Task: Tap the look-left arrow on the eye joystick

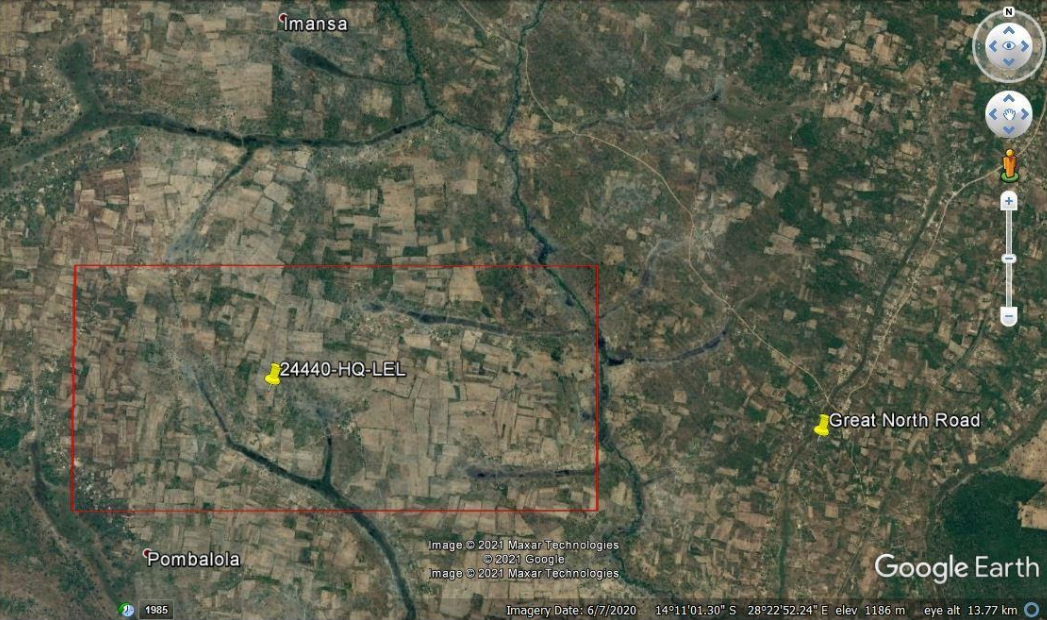Action: (x=990, y=46)
